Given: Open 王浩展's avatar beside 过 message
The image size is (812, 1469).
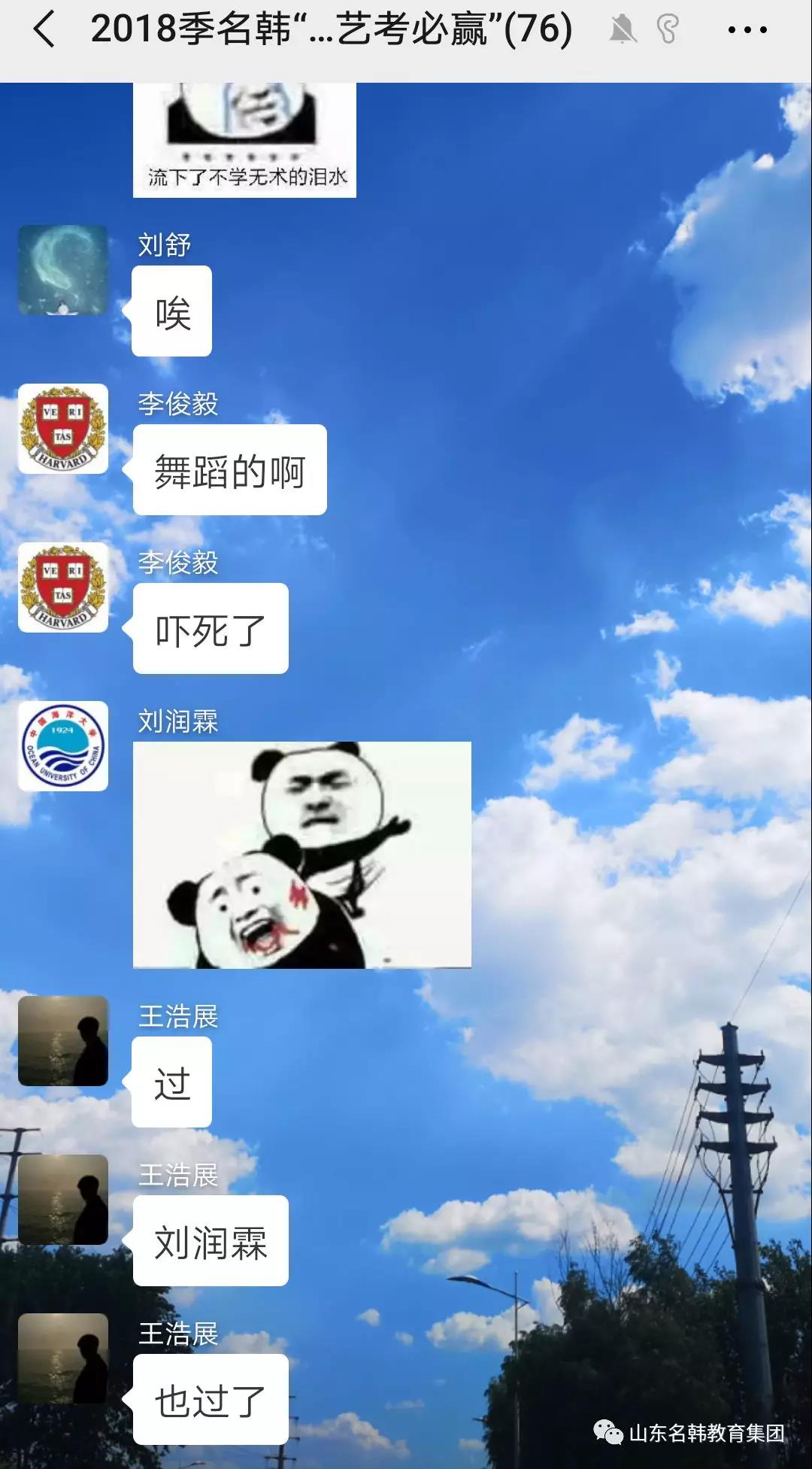Looking at the screenshot, I should [x=63, y=1041].
